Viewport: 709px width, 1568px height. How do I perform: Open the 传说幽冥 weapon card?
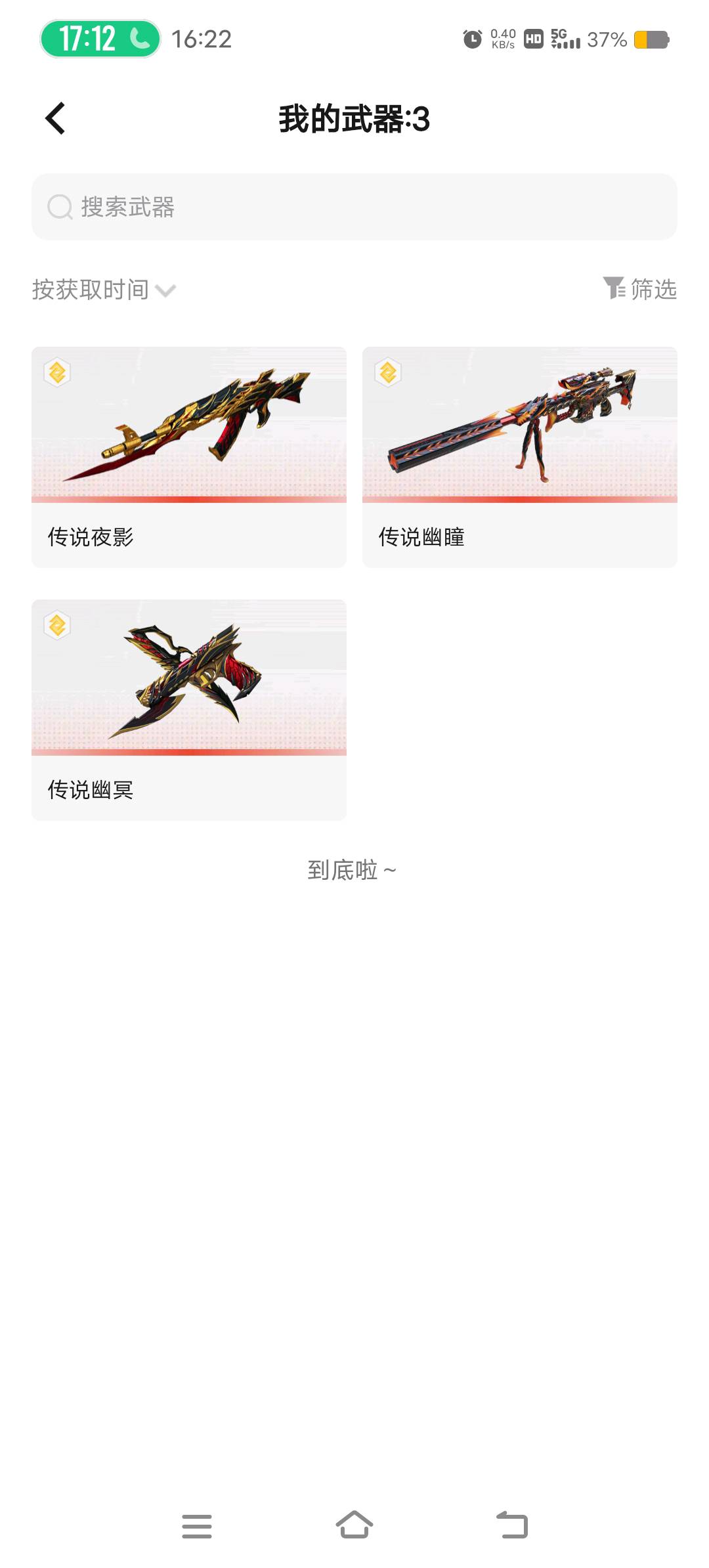tap(189, 709)
